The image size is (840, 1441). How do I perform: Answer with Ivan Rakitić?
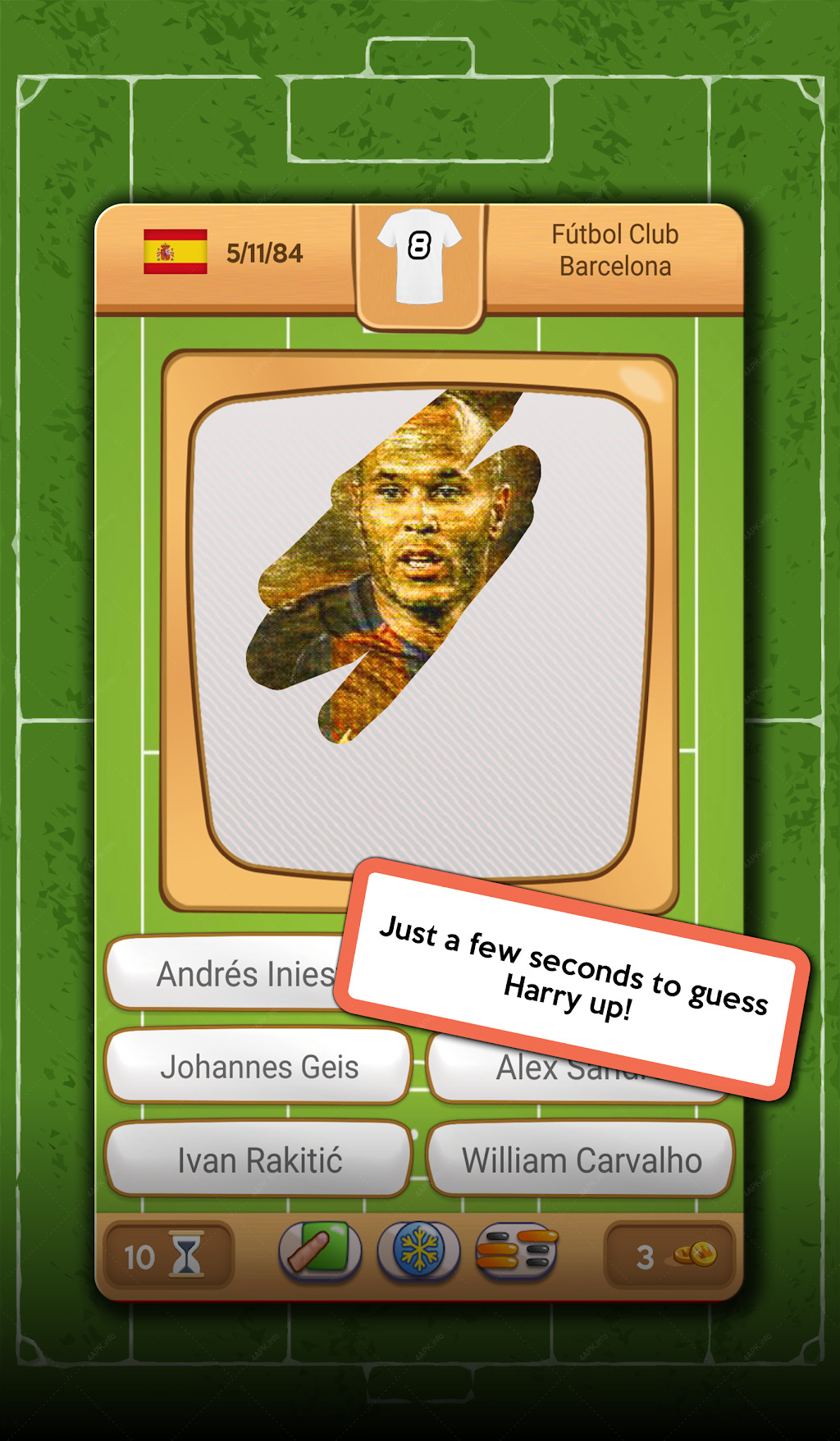coord(258,1160)
